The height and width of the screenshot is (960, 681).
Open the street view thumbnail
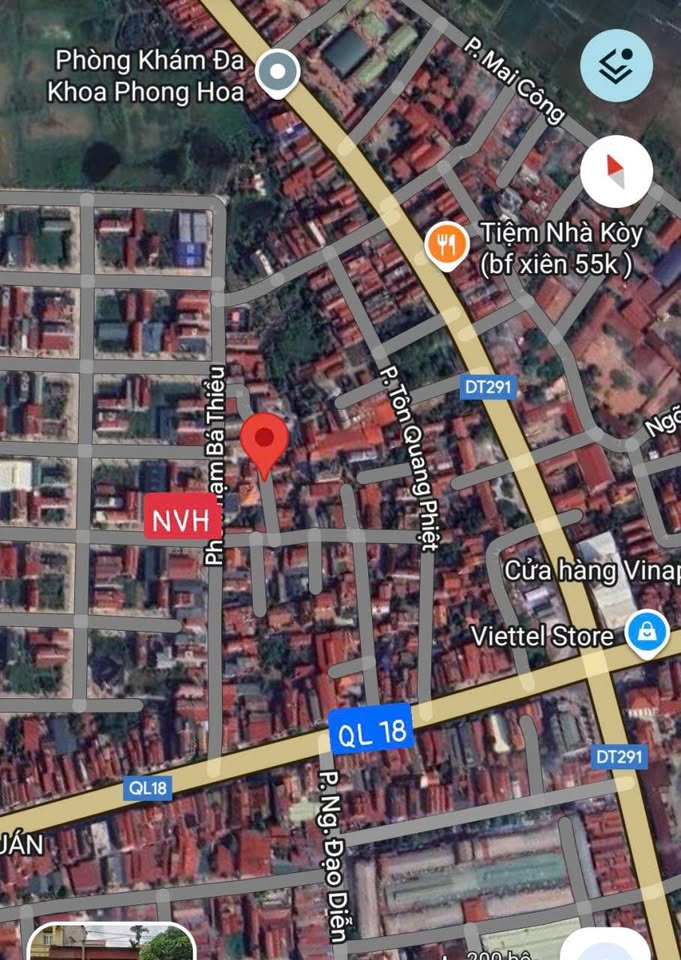[x=110, y=943]
